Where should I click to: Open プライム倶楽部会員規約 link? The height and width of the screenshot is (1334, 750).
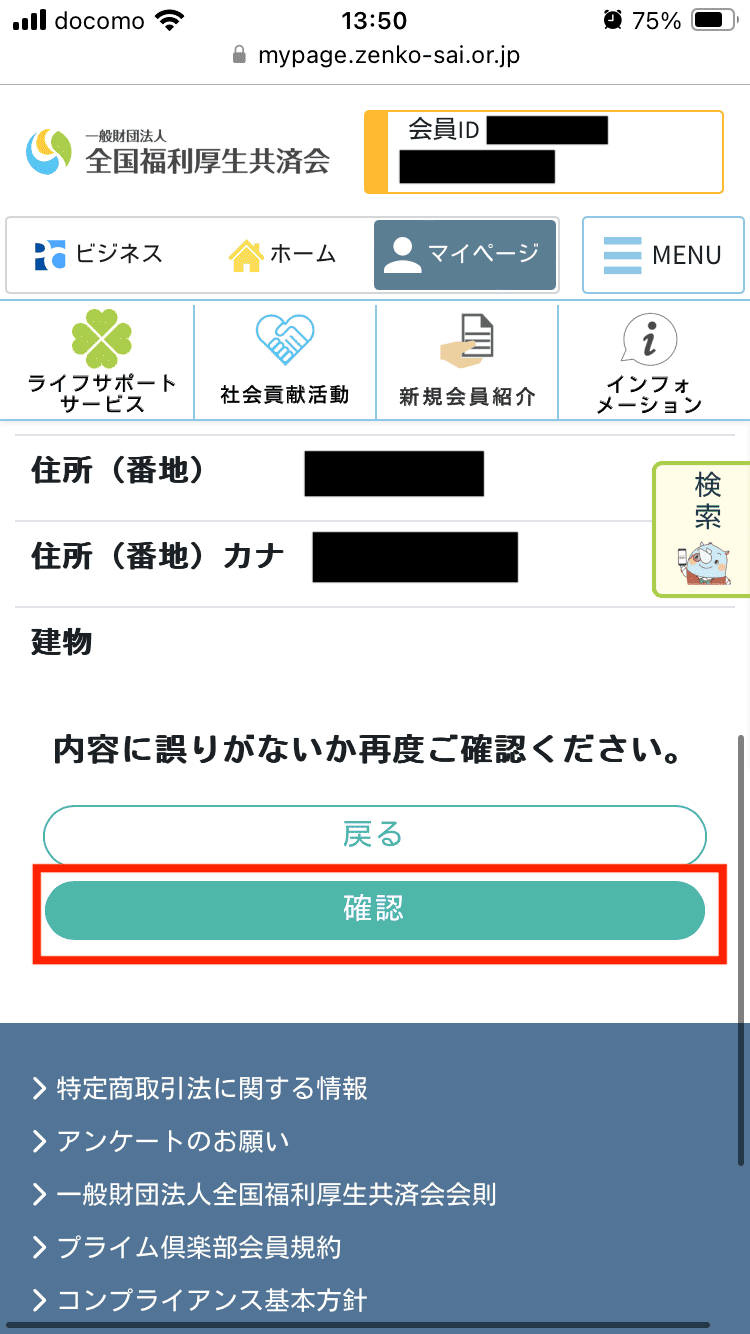199,1247
